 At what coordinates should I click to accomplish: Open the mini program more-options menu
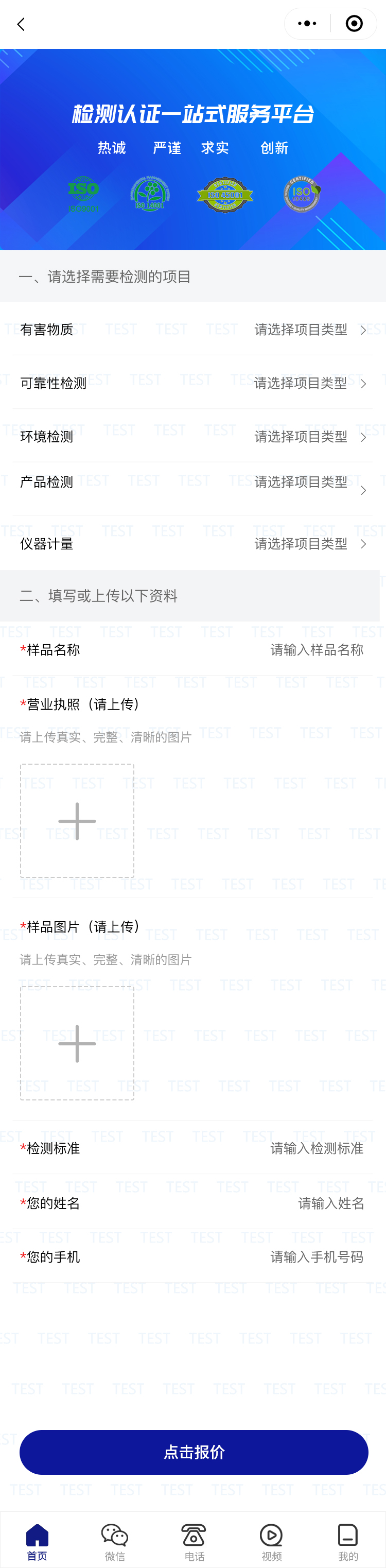[x=307, y=24]
